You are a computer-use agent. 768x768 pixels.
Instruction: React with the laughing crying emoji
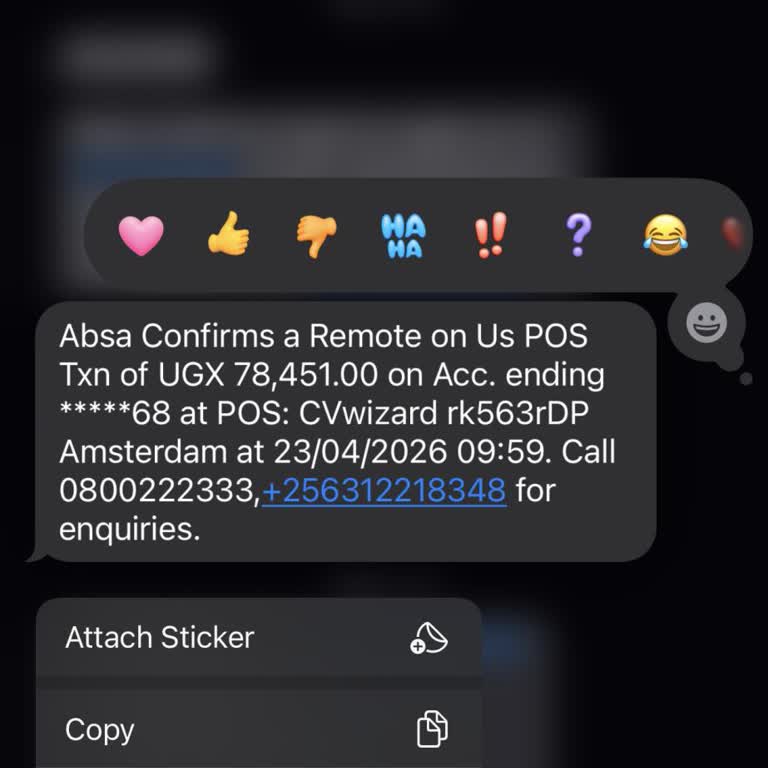665,236
